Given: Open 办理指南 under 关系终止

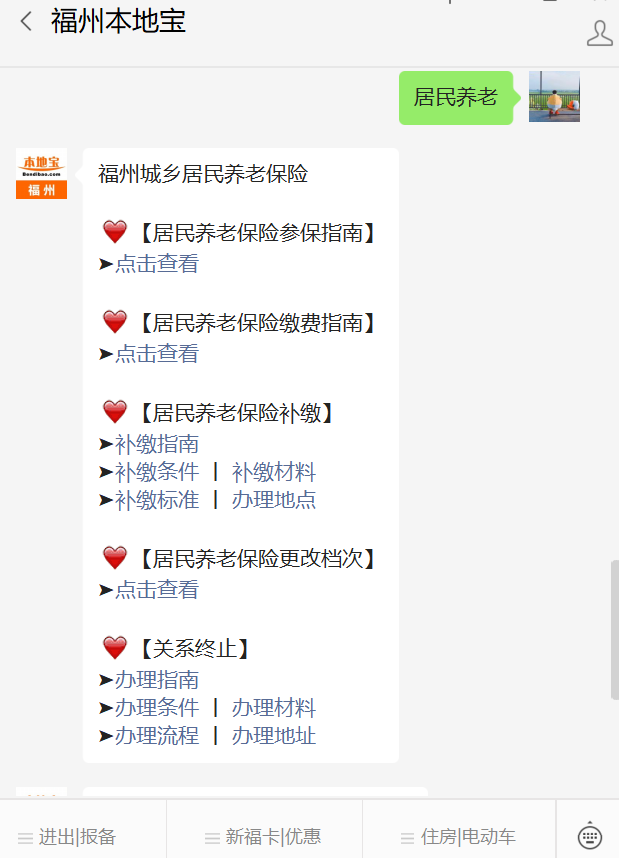Looking at the screenshot, I should pos(156,680).
